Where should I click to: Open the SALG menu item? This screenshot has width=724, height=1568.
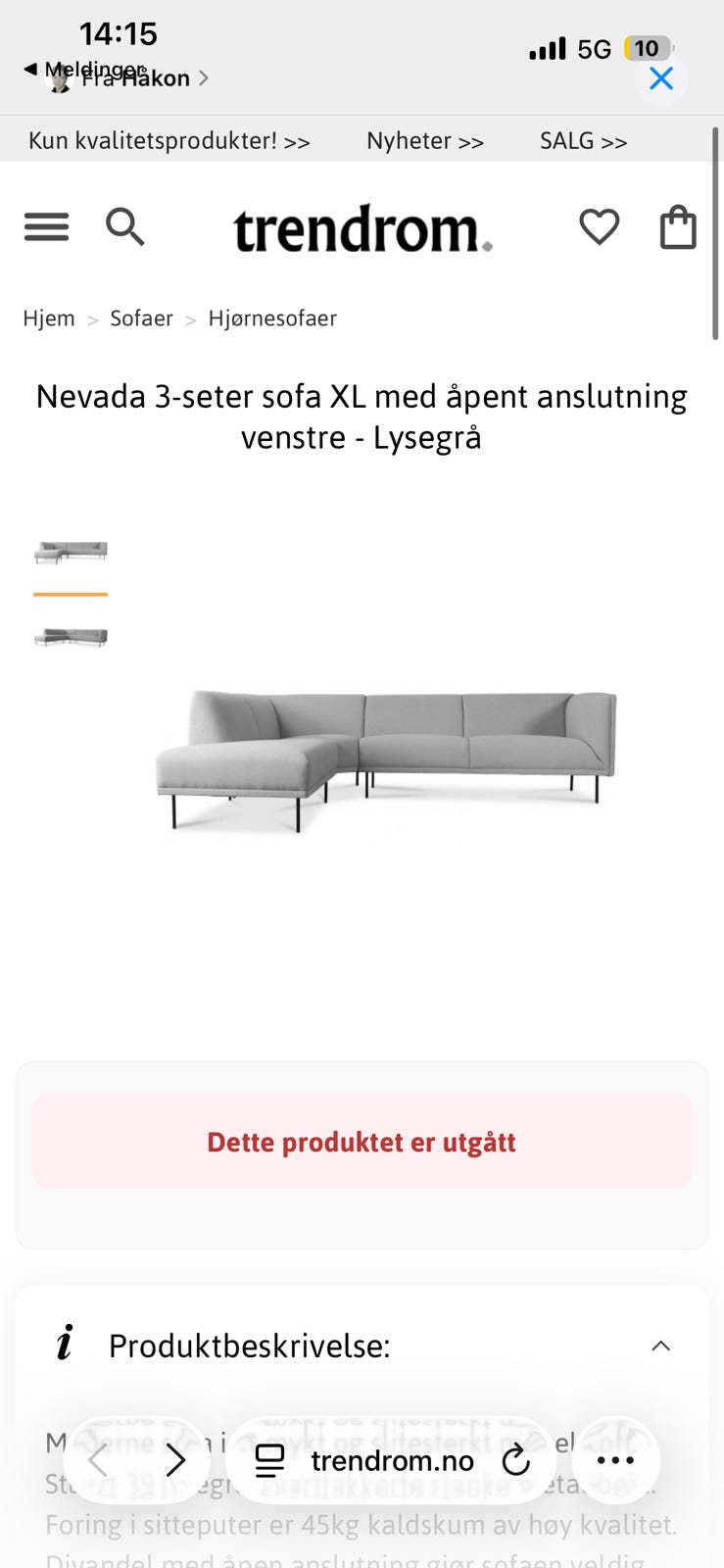[582, 140]
